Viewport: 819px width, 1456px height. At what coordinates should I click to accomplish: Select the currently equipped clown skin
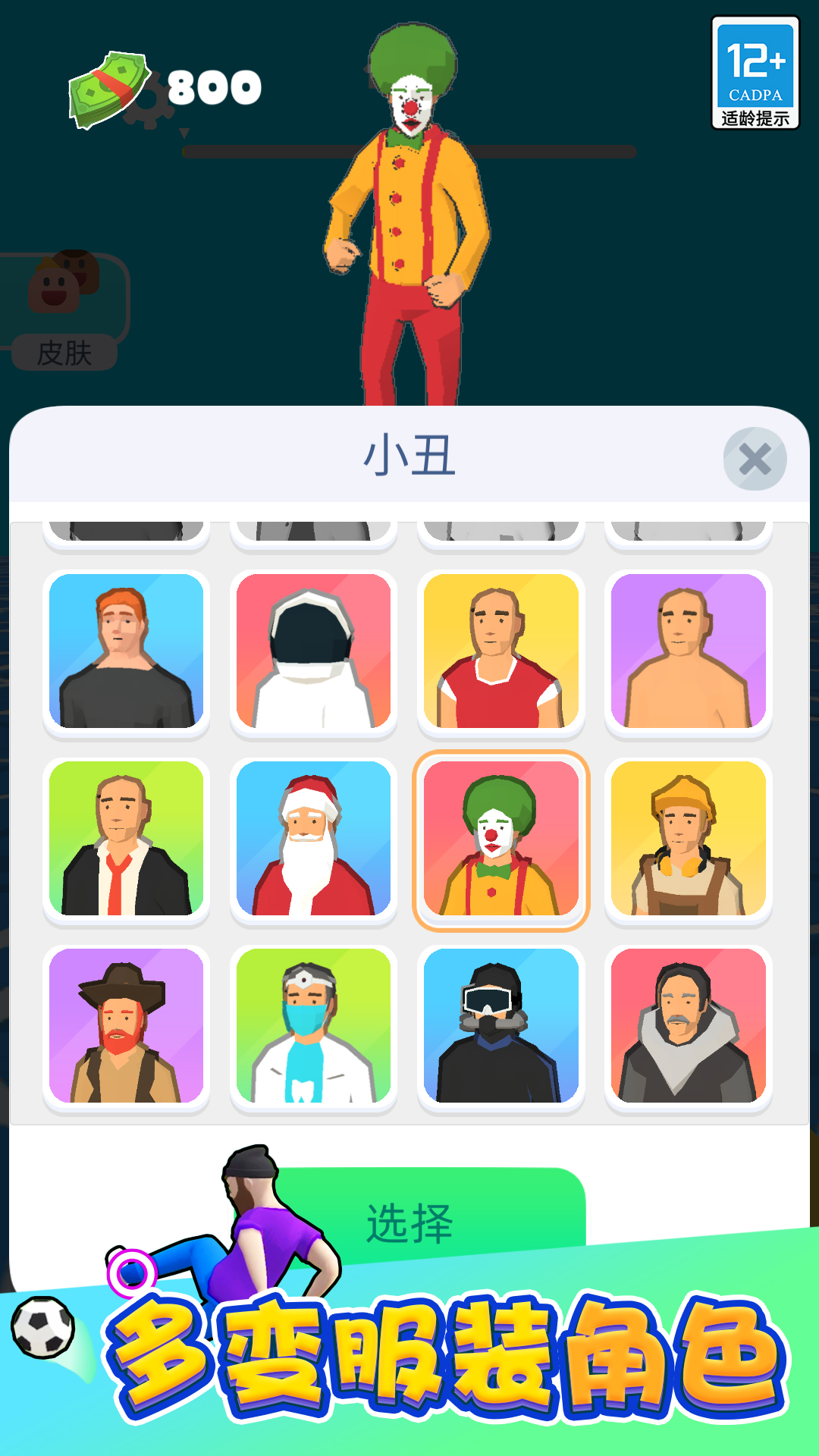pos(499,840)
